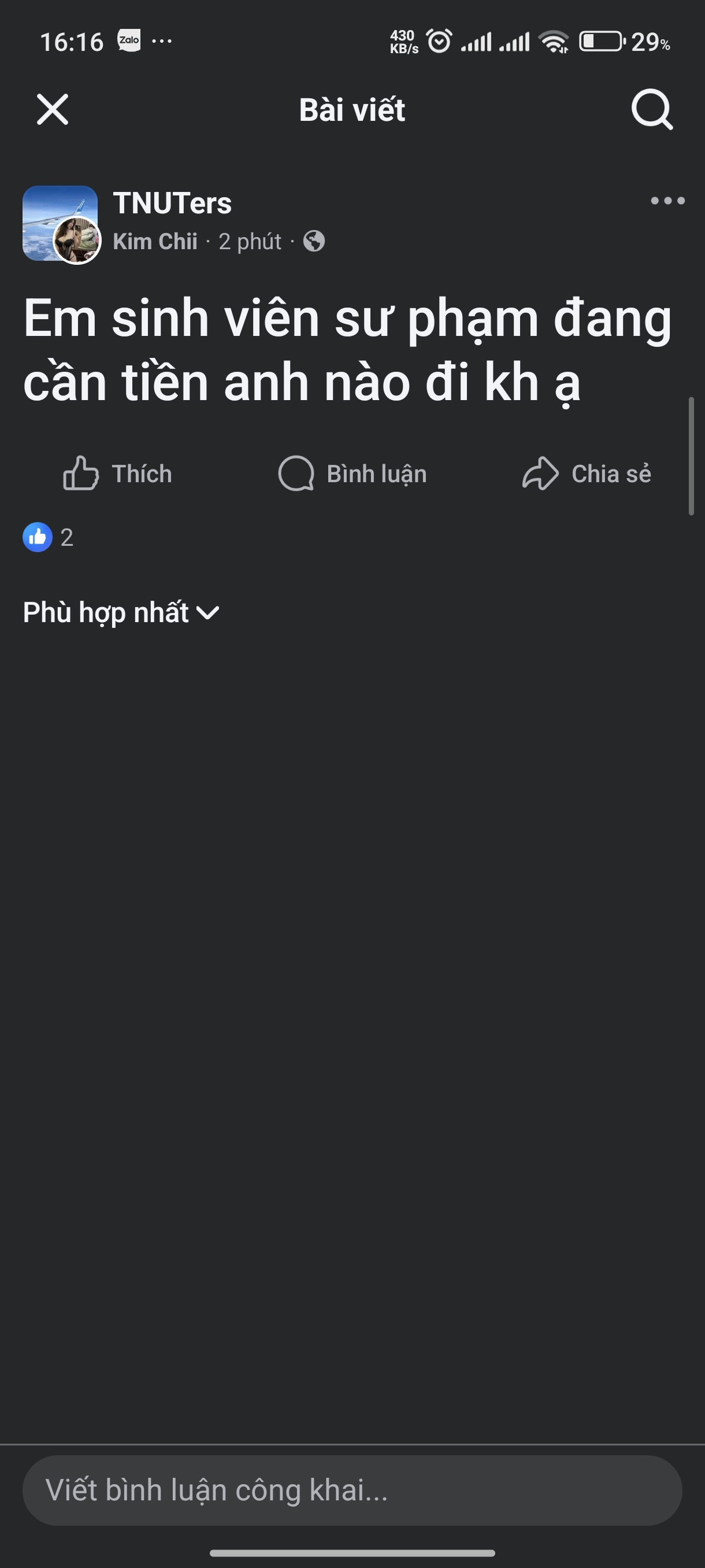Image resolution: width=705 pixels, height=1568 pixels.
Task: Open the Zalo notification icon in status bar
Action: pos(128,39)
